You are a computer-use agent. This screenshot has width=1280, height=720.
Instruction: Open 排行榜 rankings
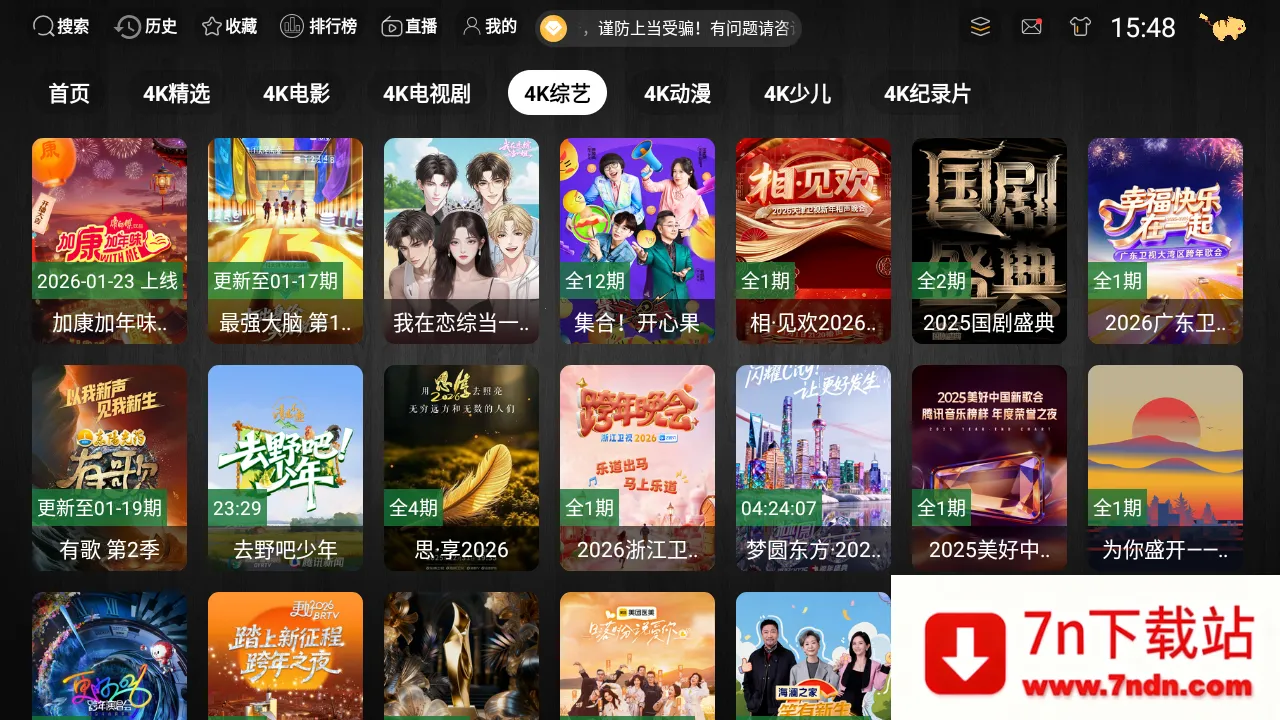[318, 27]
